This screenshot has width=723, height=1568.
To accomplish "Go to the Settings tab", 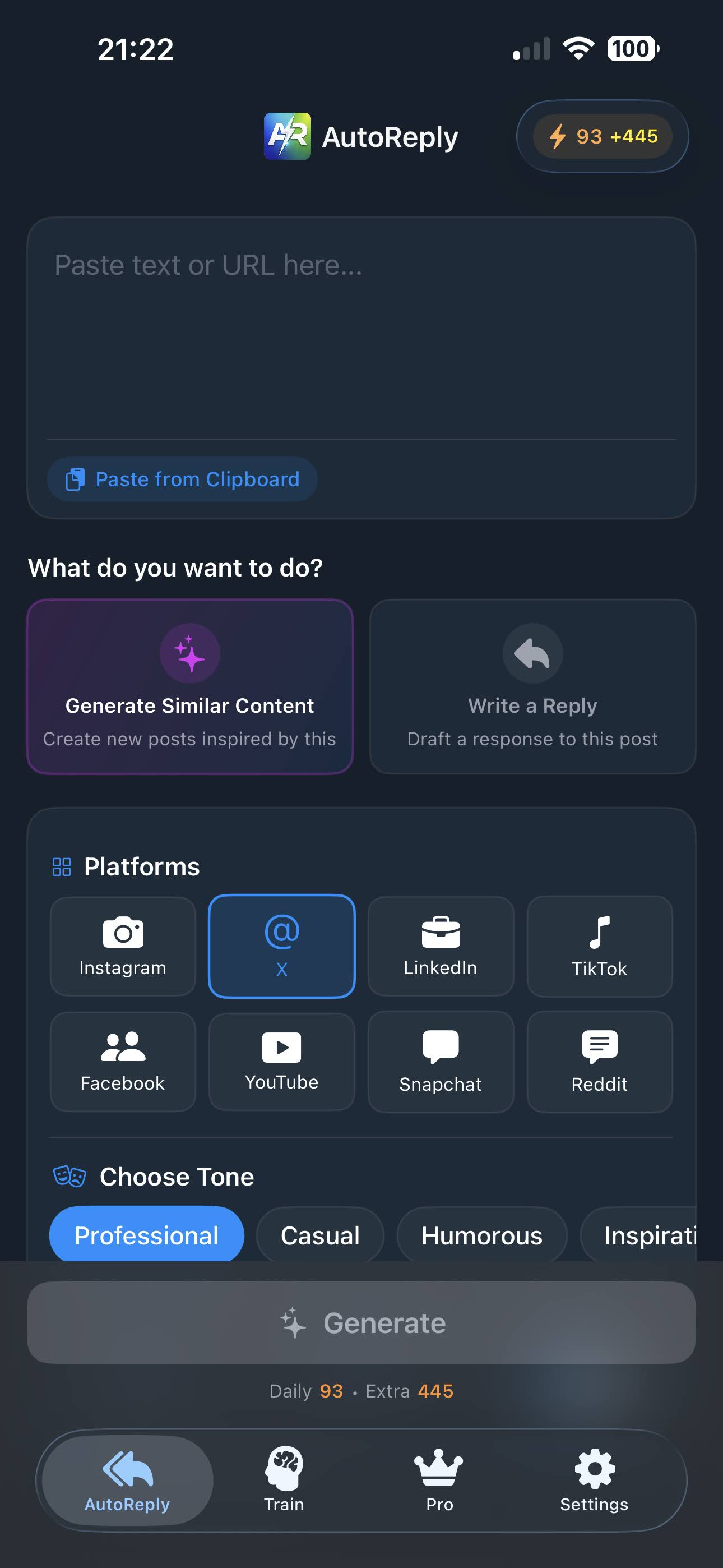I will 594,1480.
